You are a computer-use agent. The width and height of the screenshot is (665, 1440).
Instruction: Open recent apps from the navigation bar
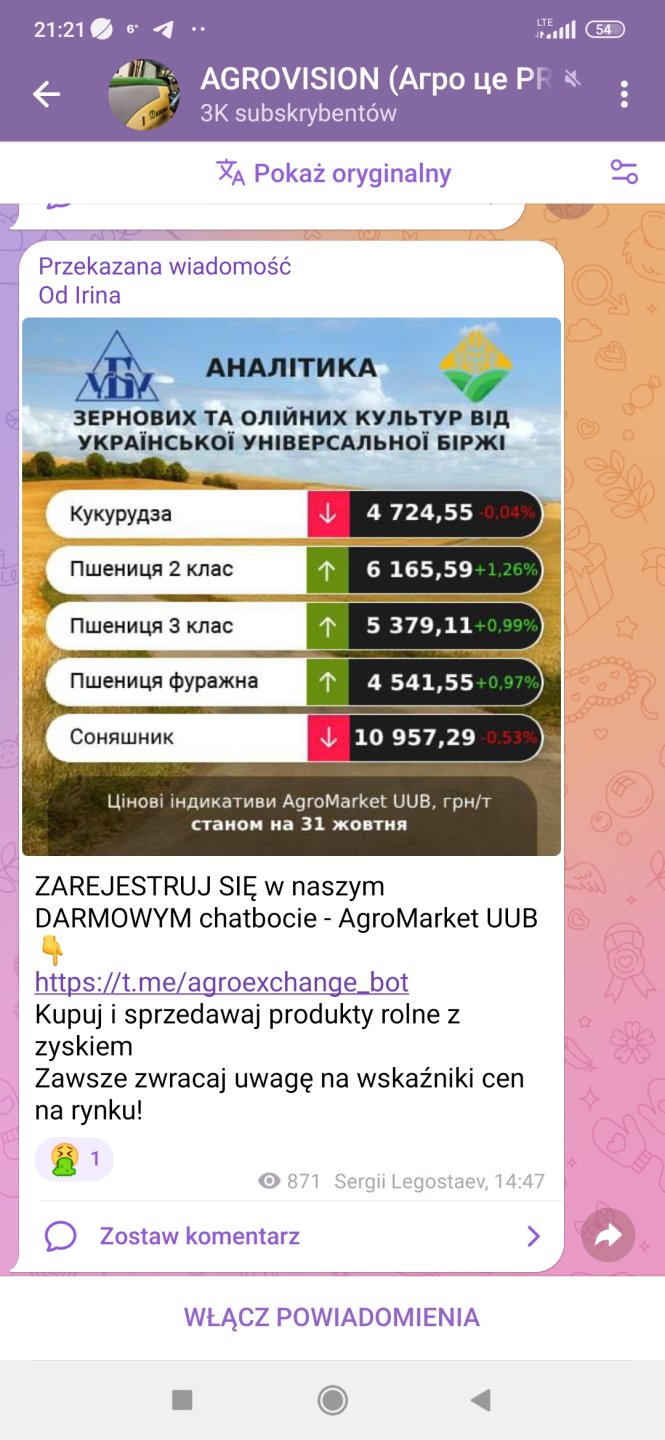coord(182,1400)
